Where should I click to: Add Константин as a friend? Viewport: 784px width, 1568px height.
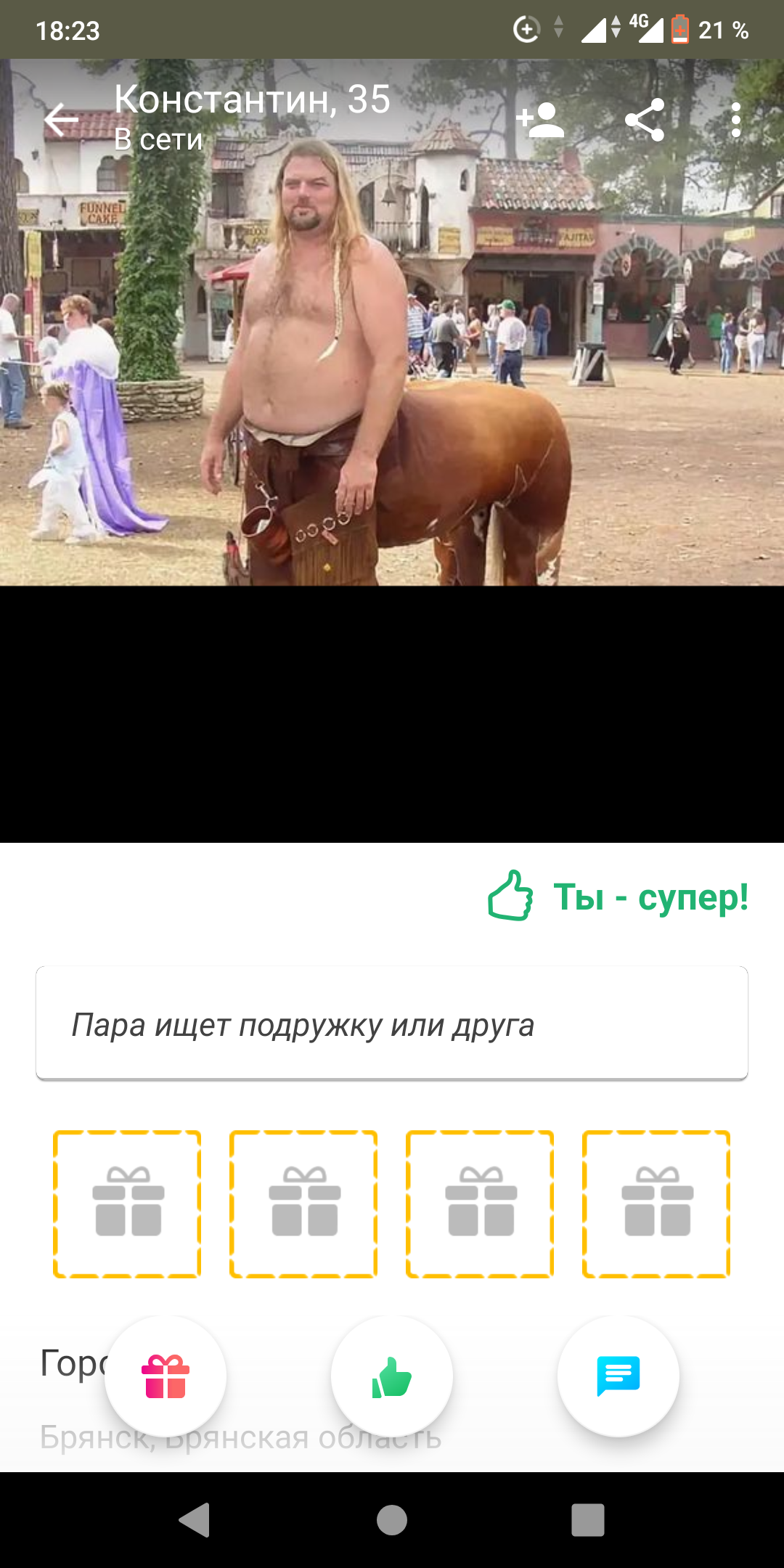(x=540, y=120)
